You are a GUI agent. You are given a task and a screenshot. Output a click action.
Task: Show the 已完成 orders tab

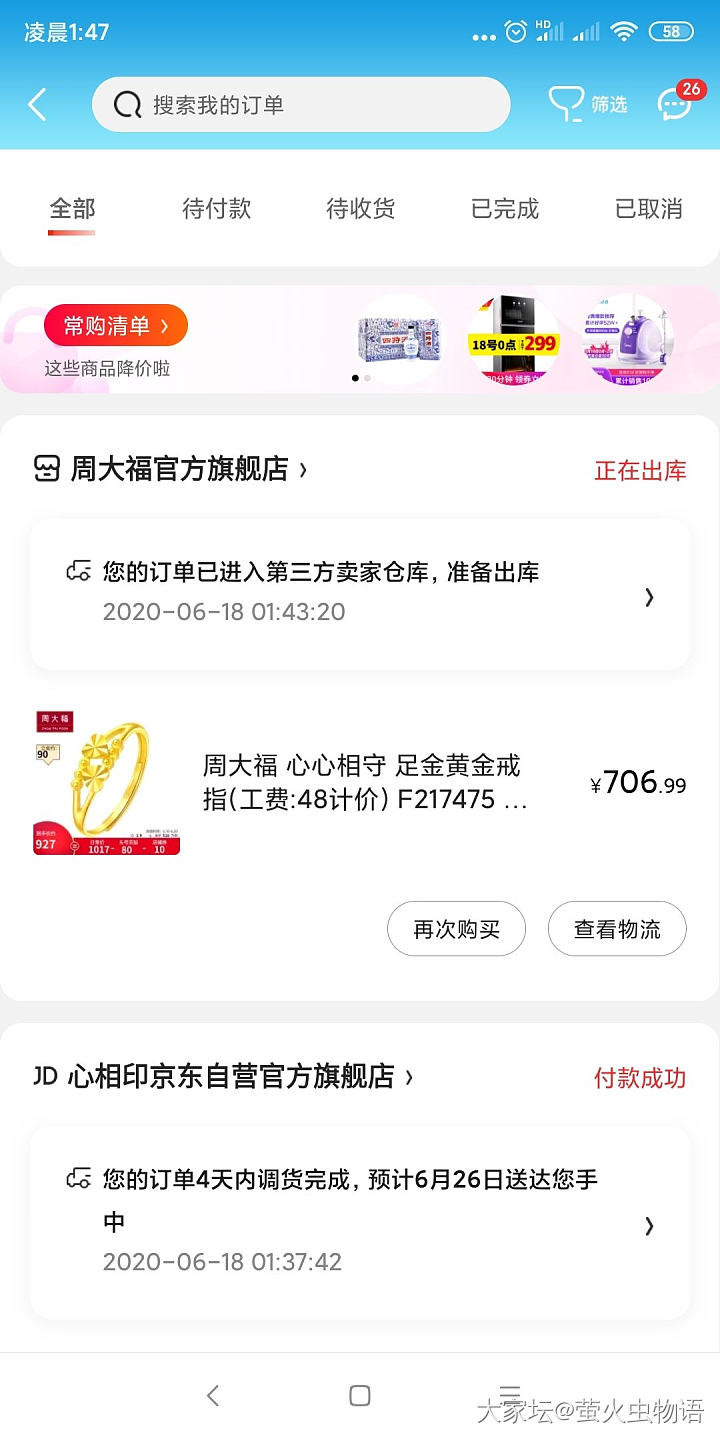(x=504, y=209)
